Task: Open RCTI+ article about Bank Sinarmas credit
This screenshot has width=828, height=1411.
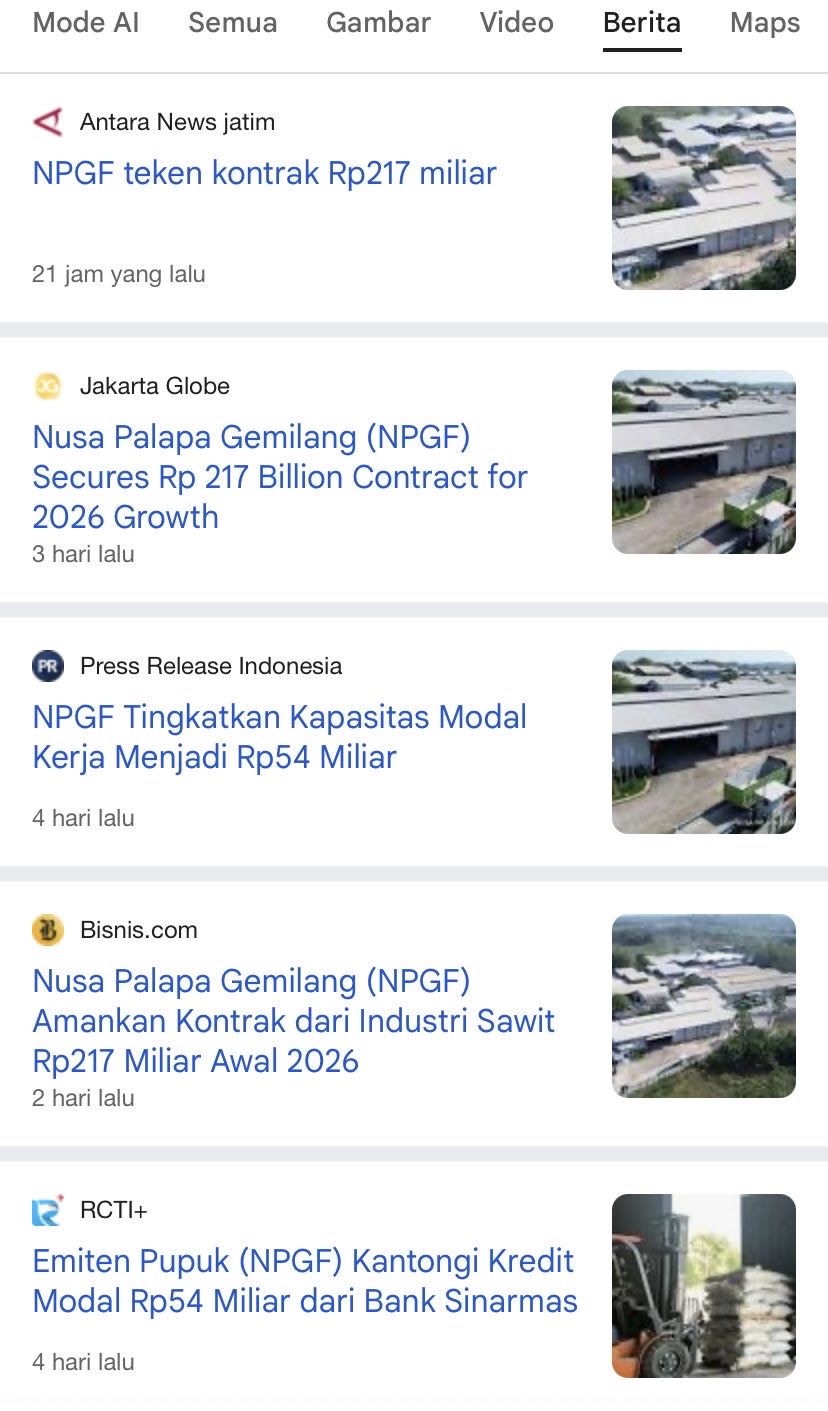Action: click(305, 1281)
